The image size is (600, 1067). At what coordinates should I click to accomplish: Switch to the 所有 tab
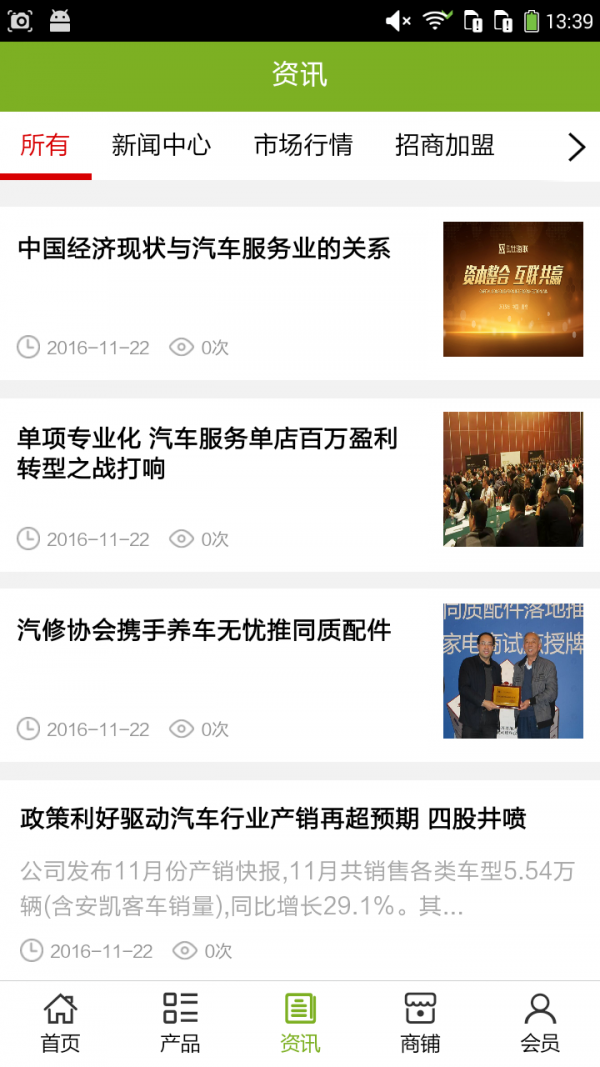45,146
